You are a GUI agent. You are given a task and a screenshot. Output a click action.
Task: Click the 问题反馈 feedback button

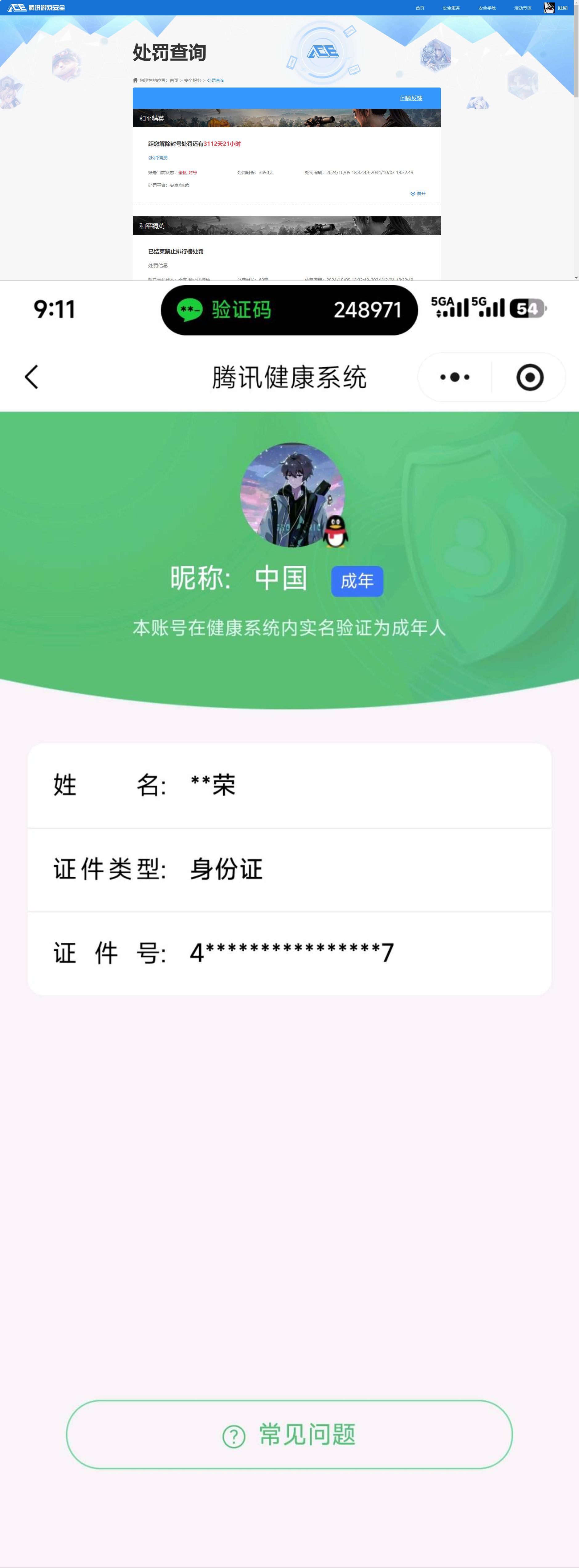(x=412, y=97)
